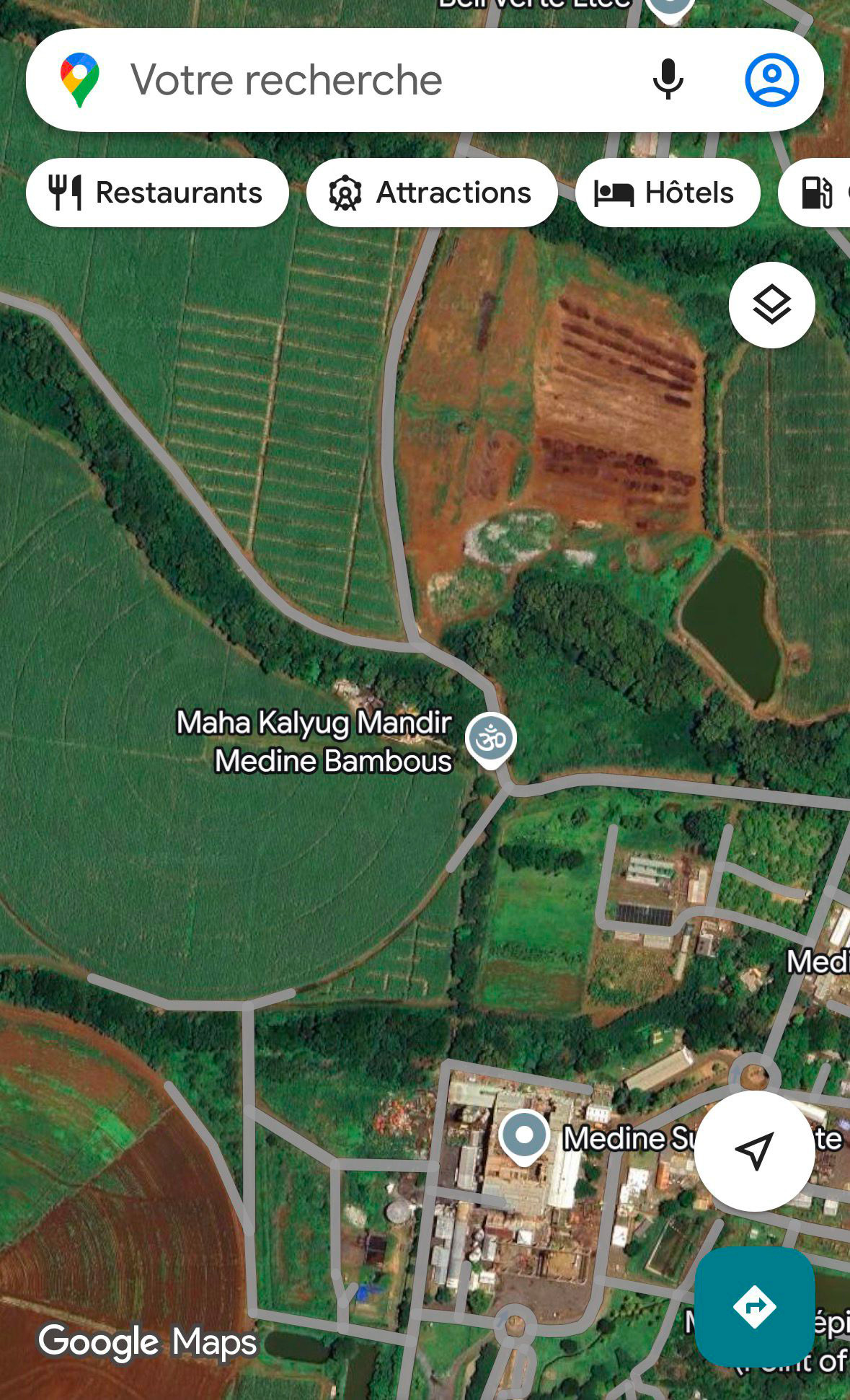The width and height of the screenshot is (850, 1400).
Task: Show Hôtels on the map
Action: pos(667,193)
